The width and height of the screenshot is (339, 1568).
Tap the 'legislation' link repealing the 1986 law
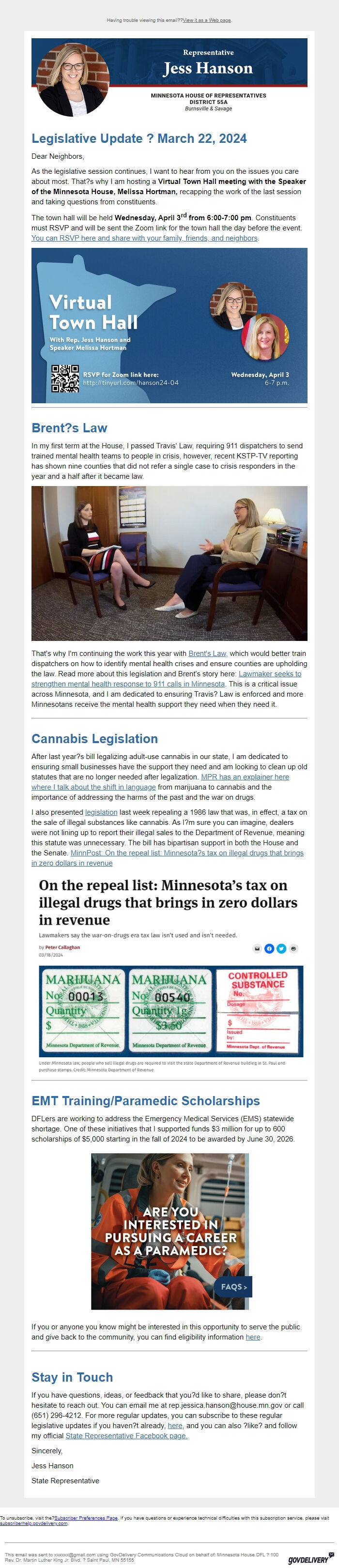(101, 812)
